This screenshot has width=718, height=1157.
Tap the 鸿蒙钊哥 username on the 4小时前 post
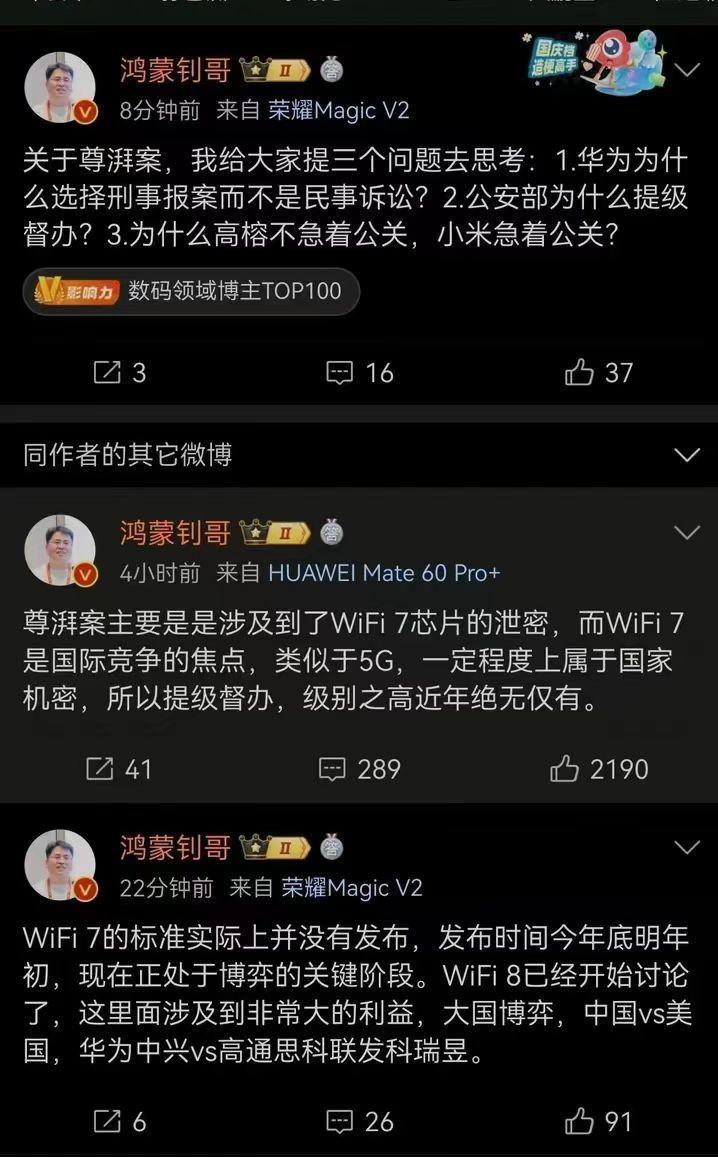point(175,532)
